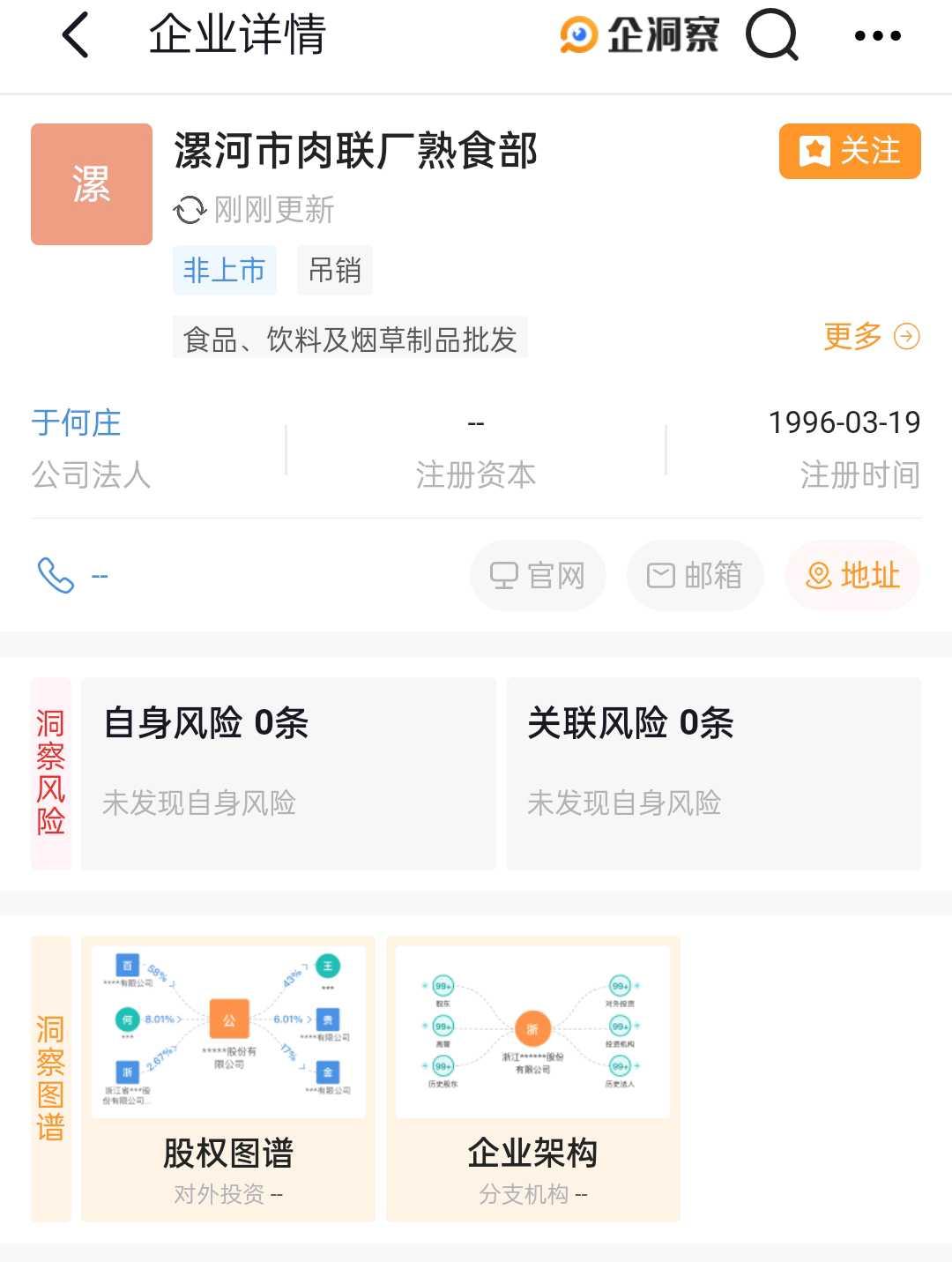Select the 非上市 status tag
The height and width of the screenshot is (1262, 952).
(x=224, y=270)
